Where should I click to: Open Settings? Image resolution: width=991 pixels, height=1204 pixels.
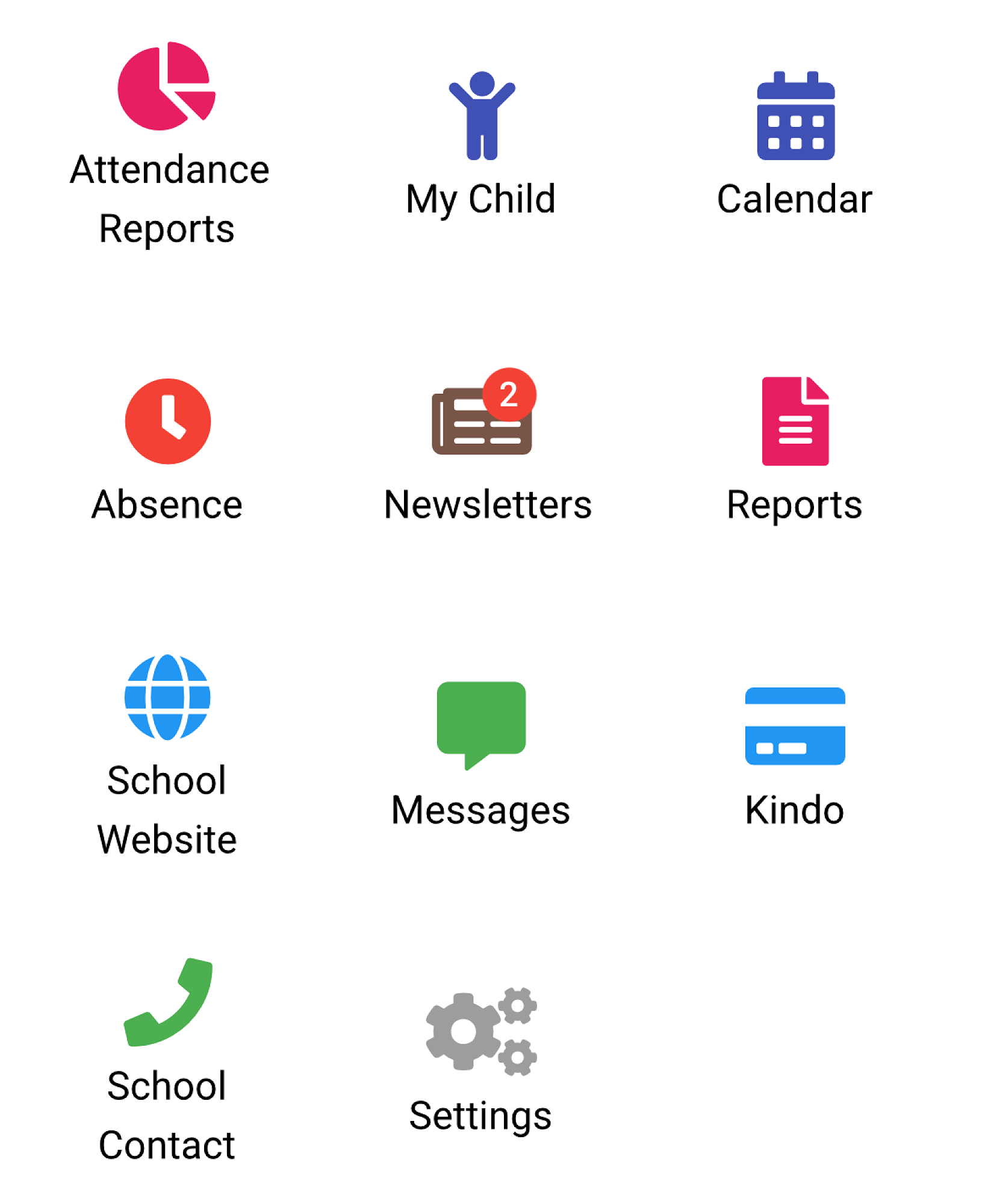481,1031
